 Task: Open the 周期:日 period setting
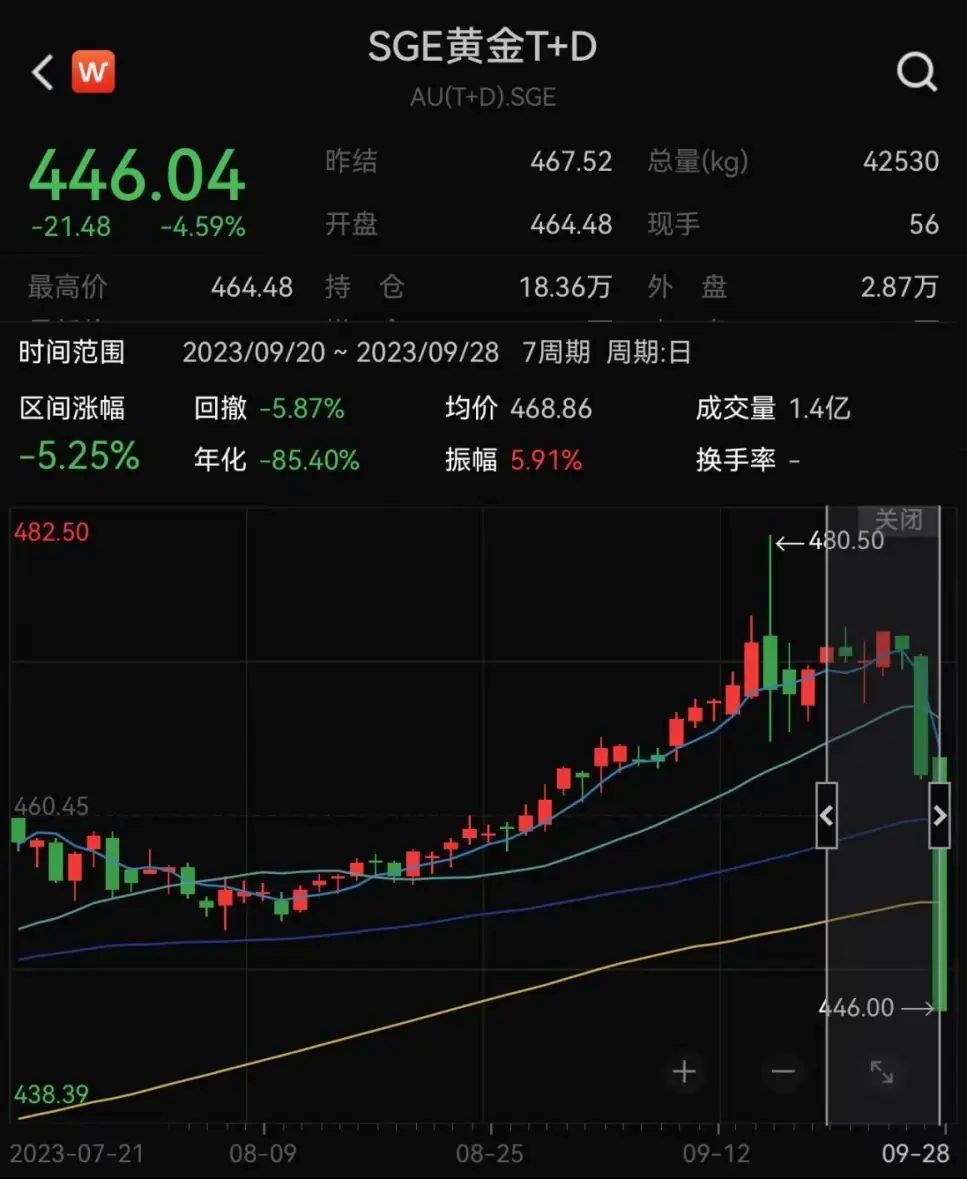point(651,352)
